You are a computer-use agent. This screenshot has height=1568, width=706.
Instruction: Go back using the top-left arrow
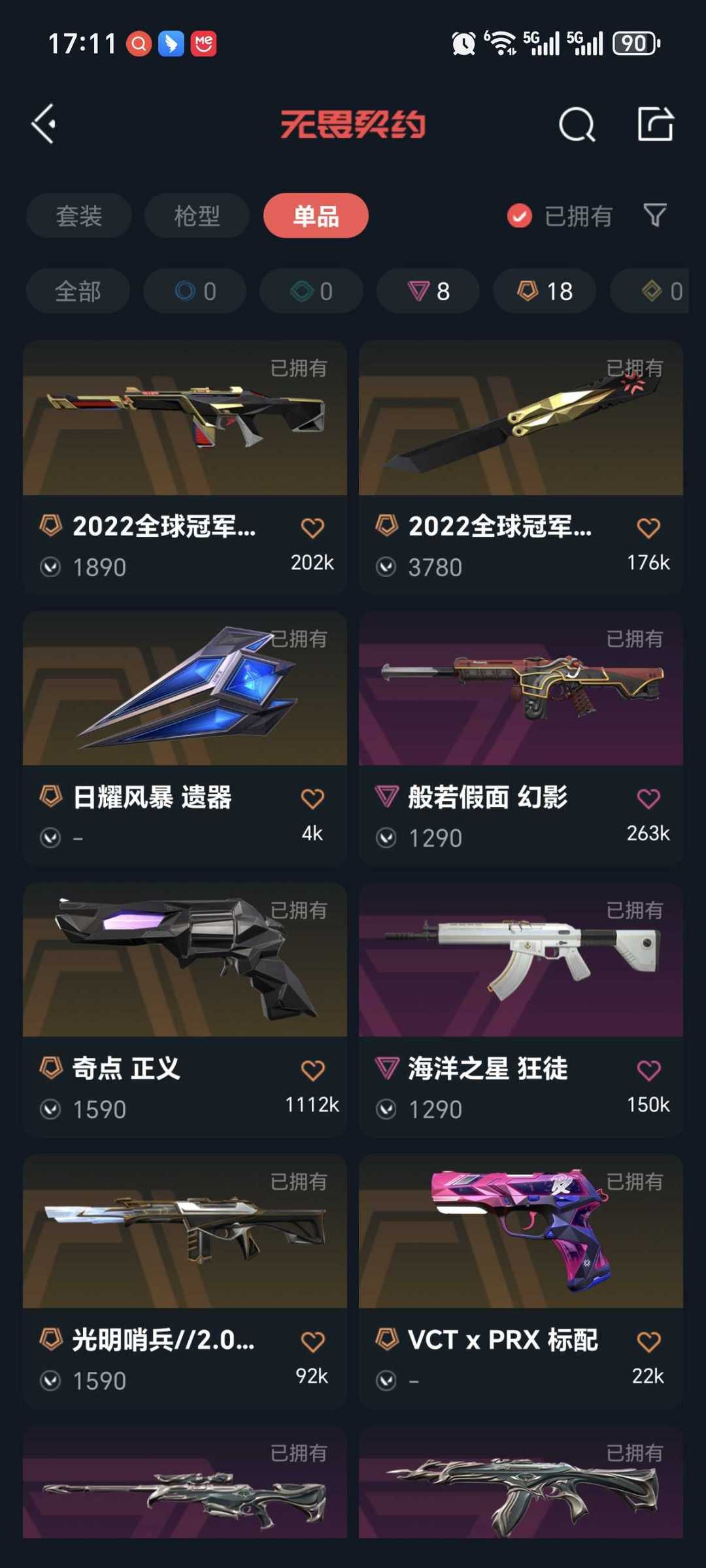tap(44, 124)
